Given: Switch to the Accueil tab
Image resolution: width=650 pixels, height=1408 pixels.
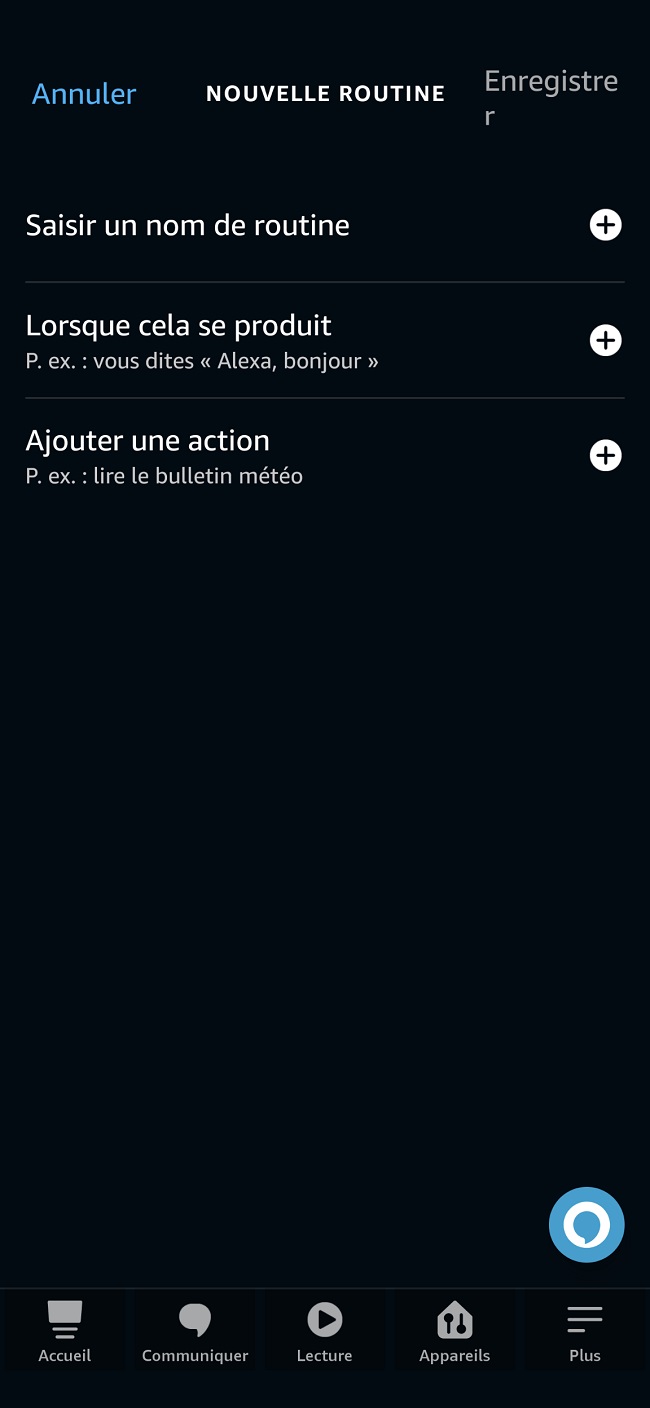Looking at the screenshot, I should pyautogui.click(x=65, y=1332).
